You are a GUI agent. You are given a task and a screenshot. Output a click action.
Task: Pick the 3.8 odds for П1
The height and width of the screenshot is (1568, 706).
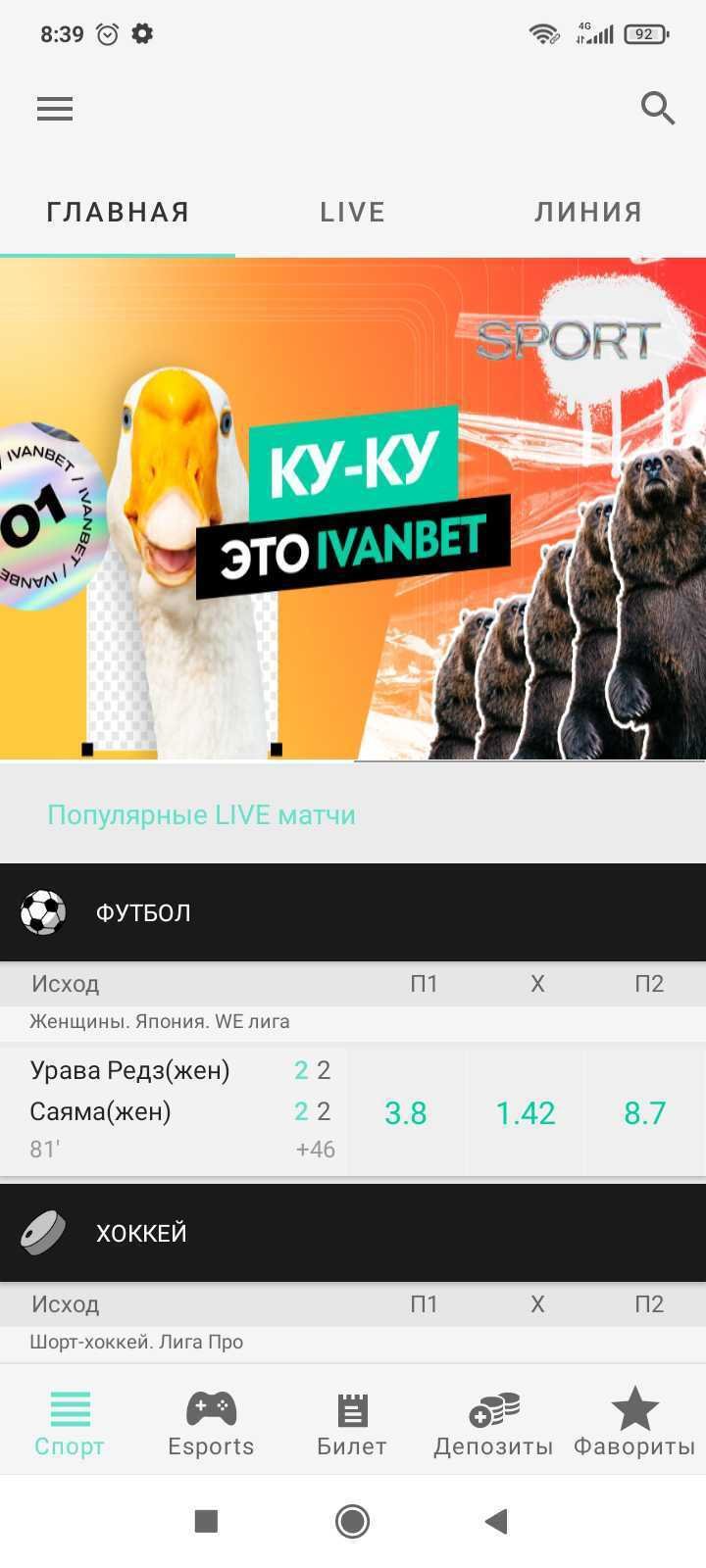[x=406, y=1113]
